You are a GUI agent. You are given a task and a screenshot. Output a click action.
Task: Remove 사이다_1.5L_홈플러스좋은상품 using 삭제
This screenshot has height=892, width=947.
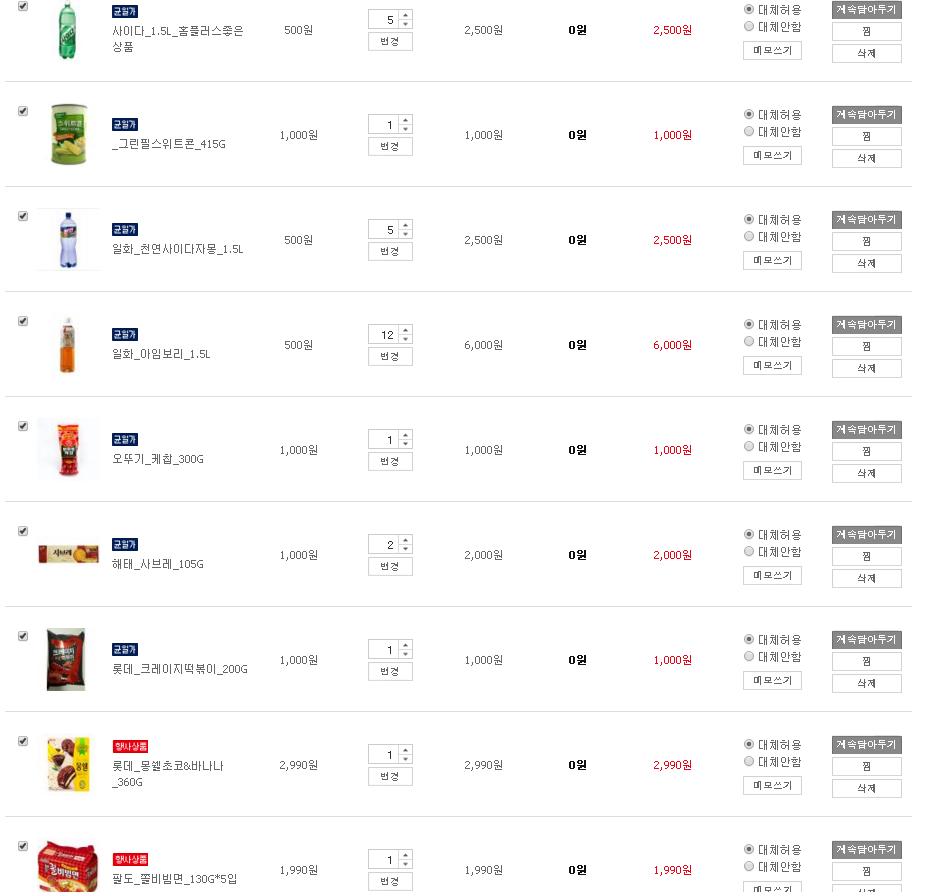(x=866, y=53)
